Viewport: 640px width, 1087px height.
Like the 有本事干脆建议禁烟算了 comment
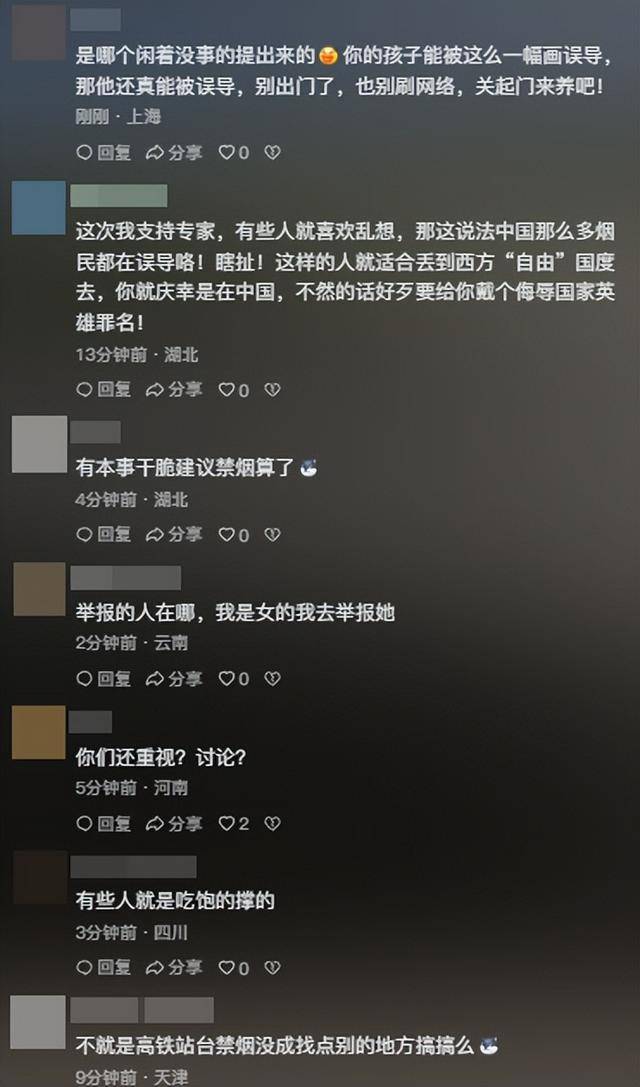point(234,535)
